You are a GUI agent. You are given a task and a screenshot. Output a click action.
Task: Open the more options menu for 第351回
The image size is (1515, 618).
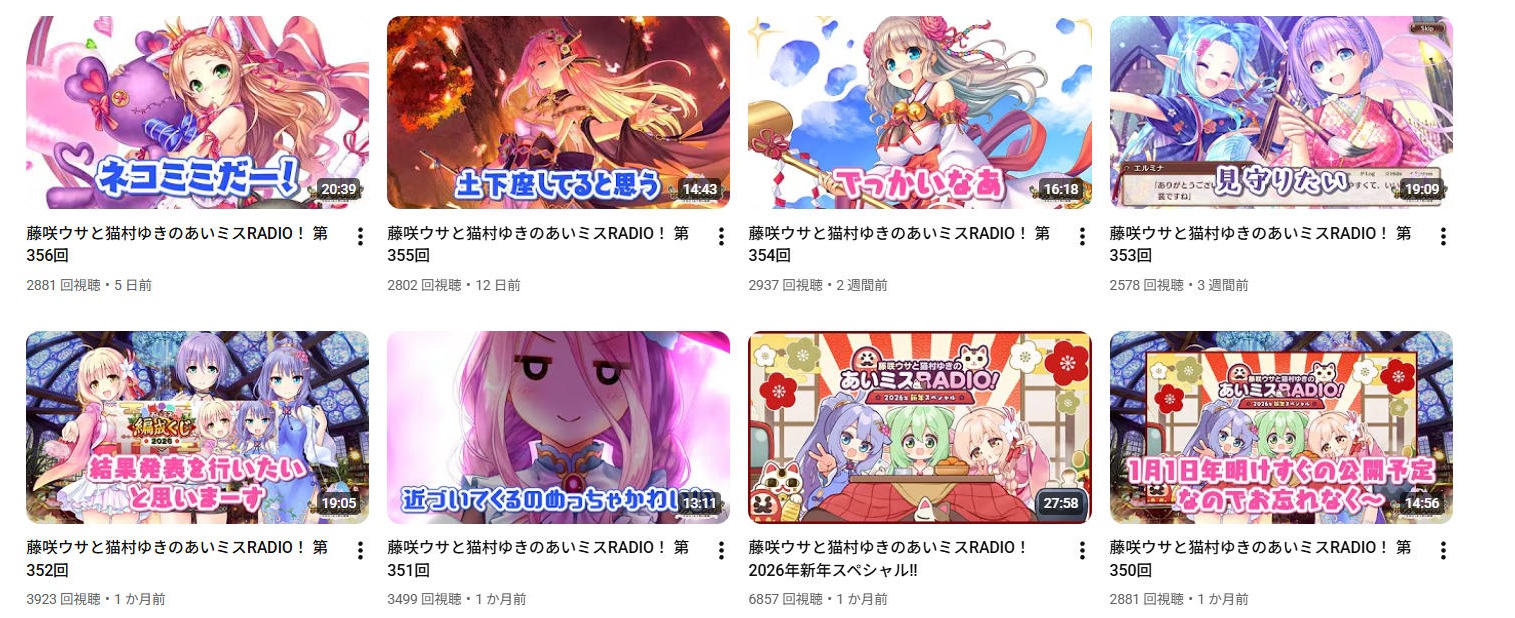[x=721, y=551]
